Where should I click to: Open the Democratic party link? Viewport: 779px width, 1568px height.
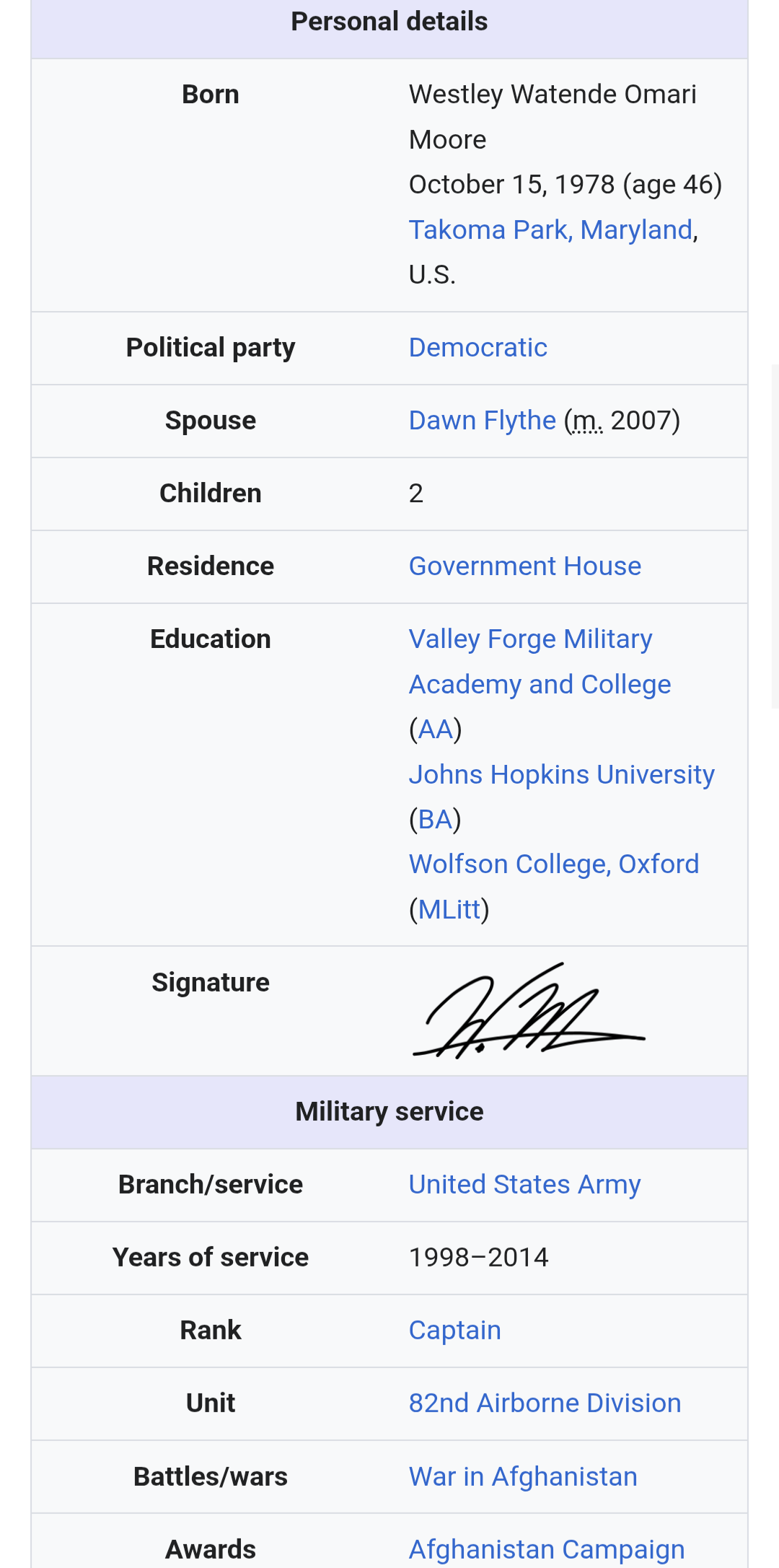pyautogui.click(x=478, y=348)
